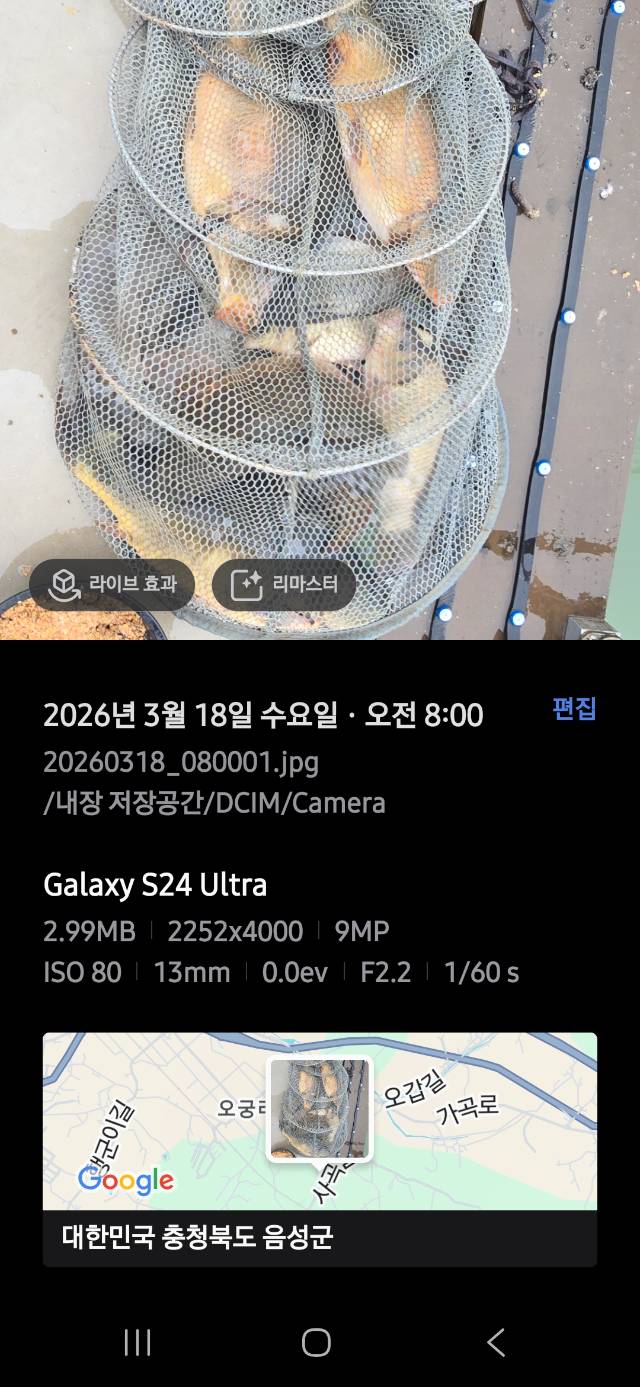Open the map showing photo location
The height and width of the screenshot is (1387, 640).
point(320,1122)
